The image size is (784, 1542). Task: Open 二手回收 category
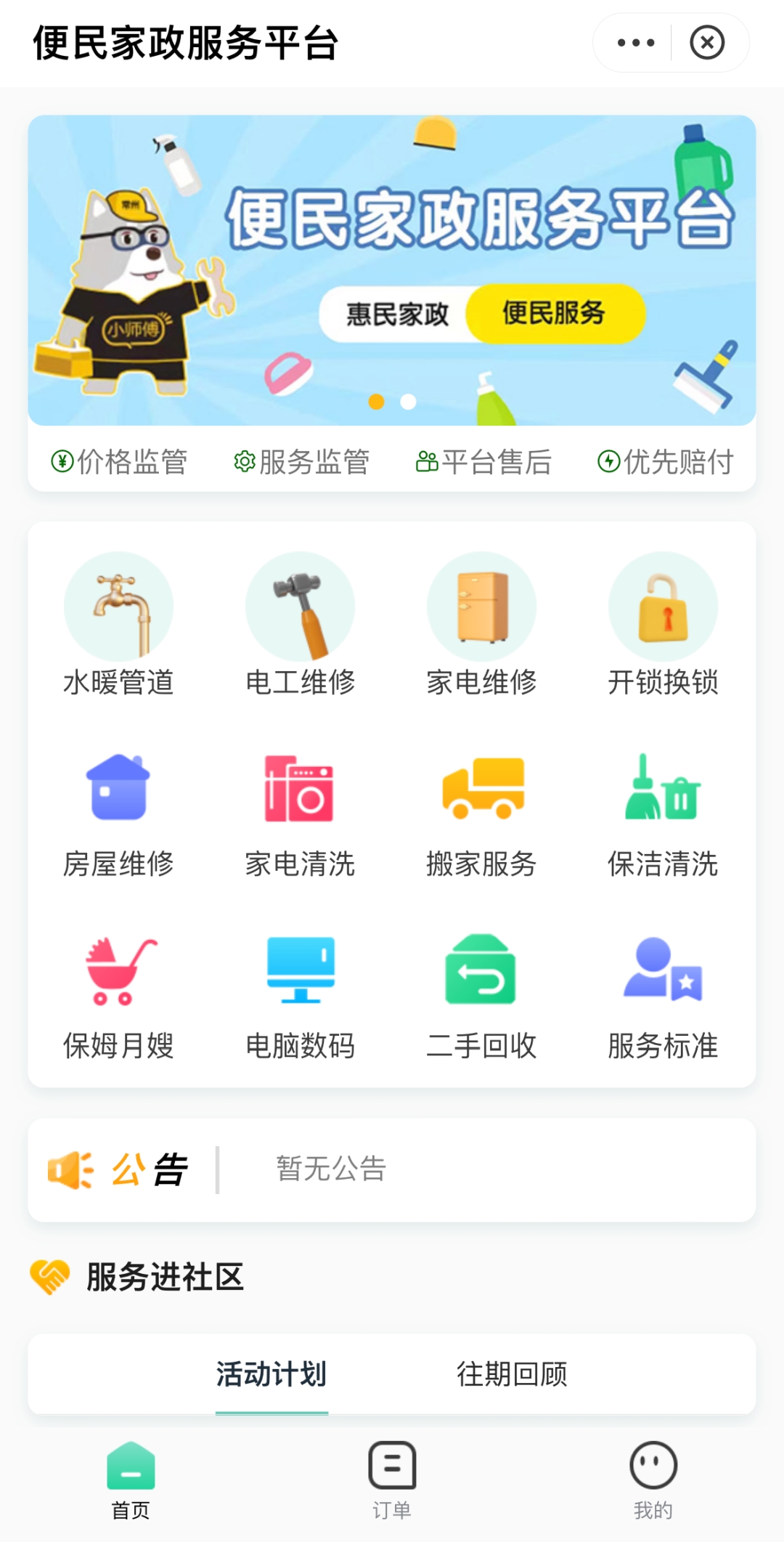[481, 996]
